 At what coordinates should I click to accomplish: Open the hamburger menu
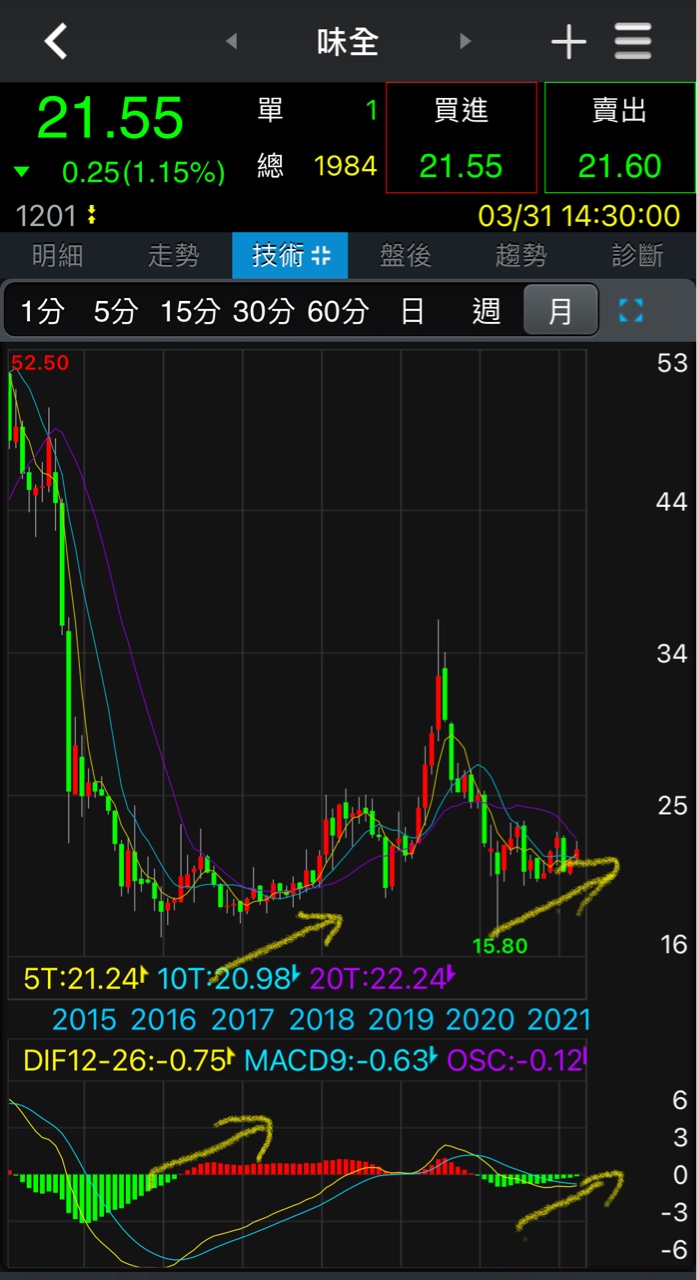pyautogui.click(x=633, y=42)
